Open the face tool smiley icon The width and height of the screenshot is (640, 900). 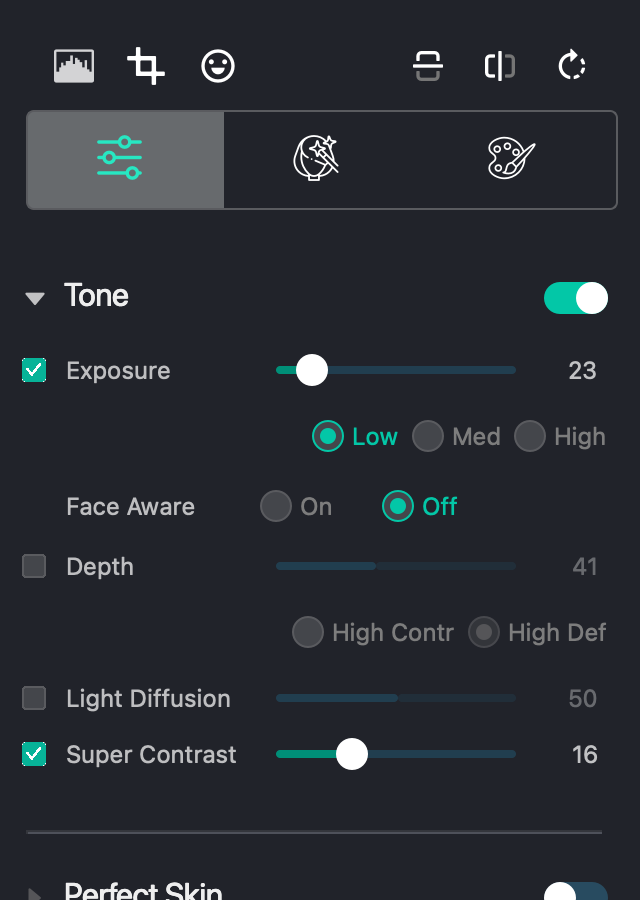tap(218, 66)
